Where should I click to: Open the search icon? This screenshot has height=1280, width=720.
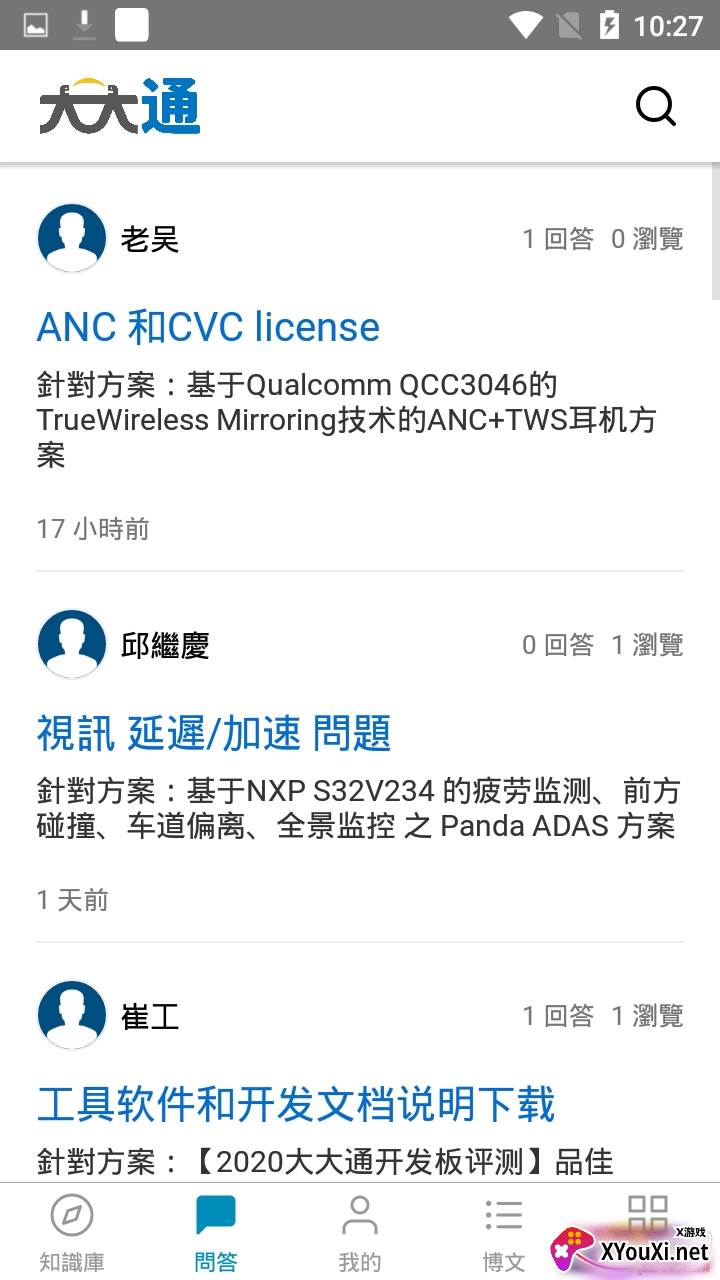point(656,106)
